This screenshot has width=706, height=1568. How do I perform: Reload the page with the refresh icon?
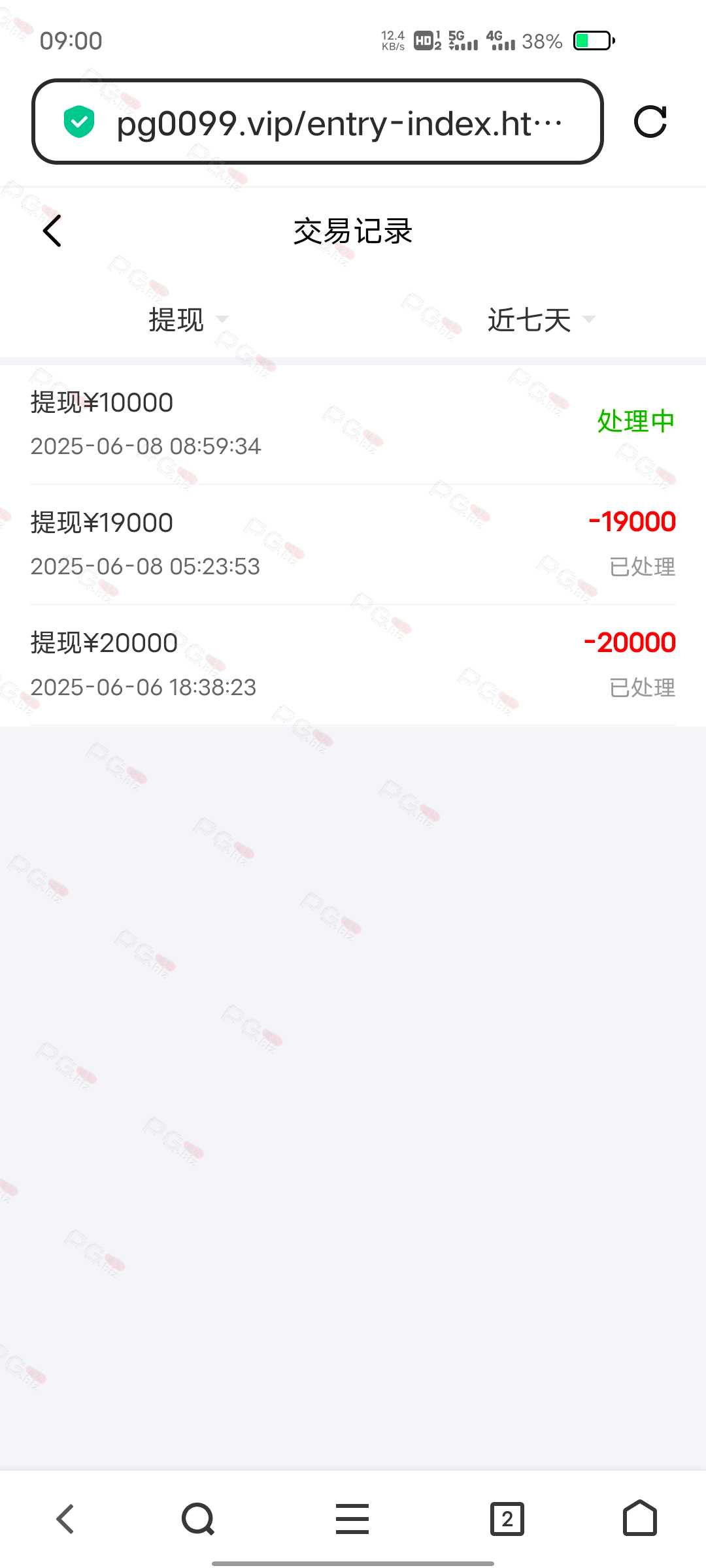(650, 122)
